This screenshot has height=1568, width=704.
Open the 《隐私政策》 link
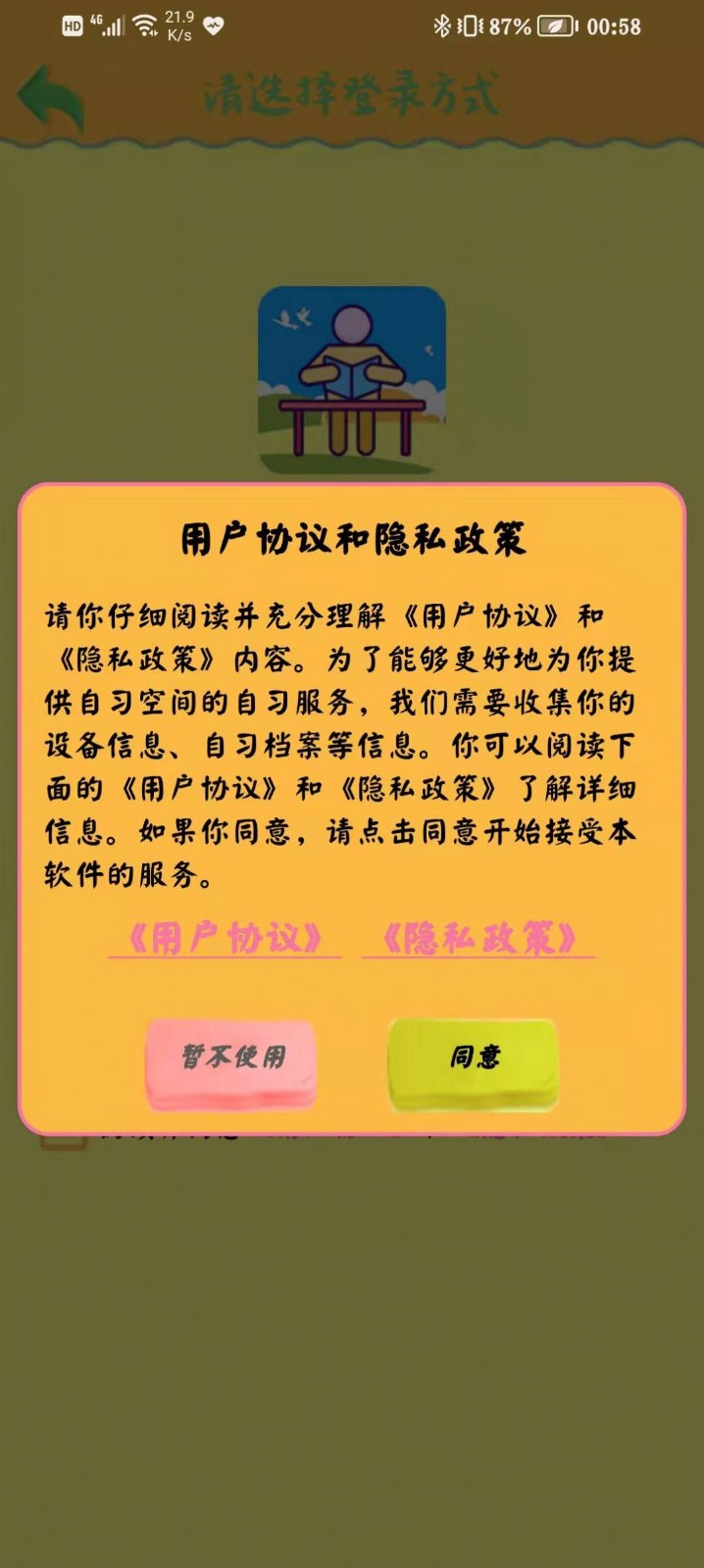[478, 939]
